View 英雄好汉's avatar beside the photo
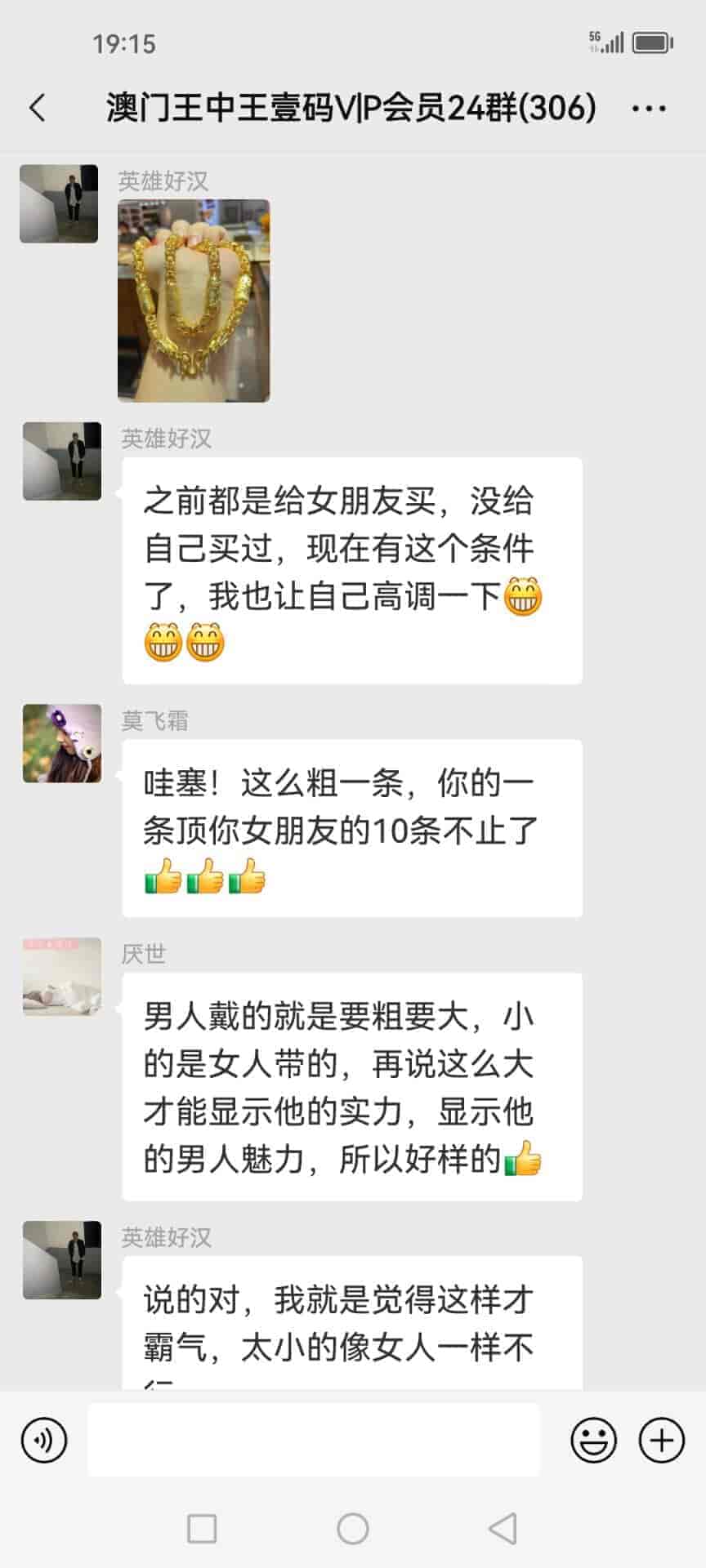 [x=59, y=204]
